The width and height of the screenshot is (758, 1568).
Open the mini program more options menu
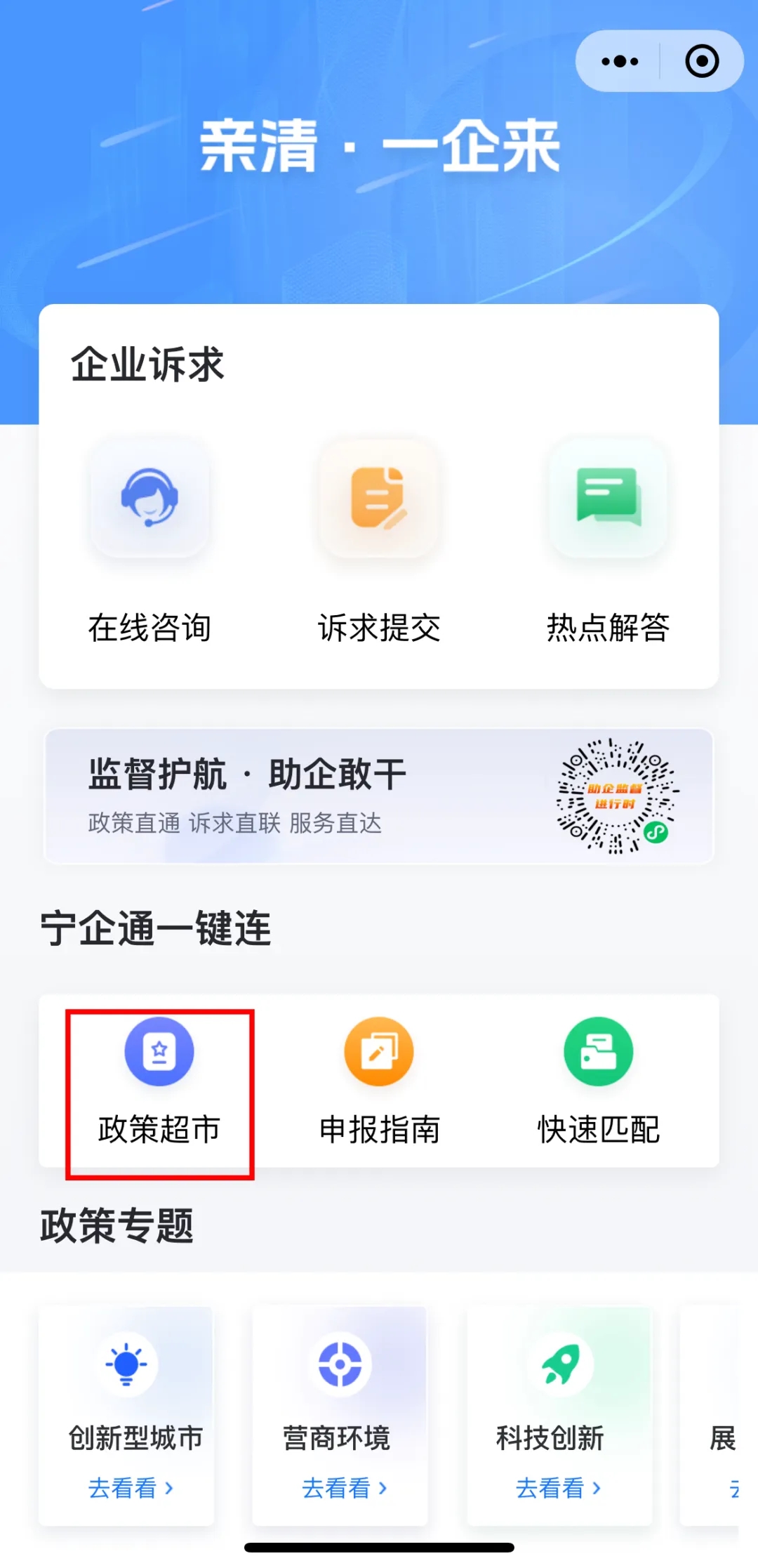coord(620,62)
